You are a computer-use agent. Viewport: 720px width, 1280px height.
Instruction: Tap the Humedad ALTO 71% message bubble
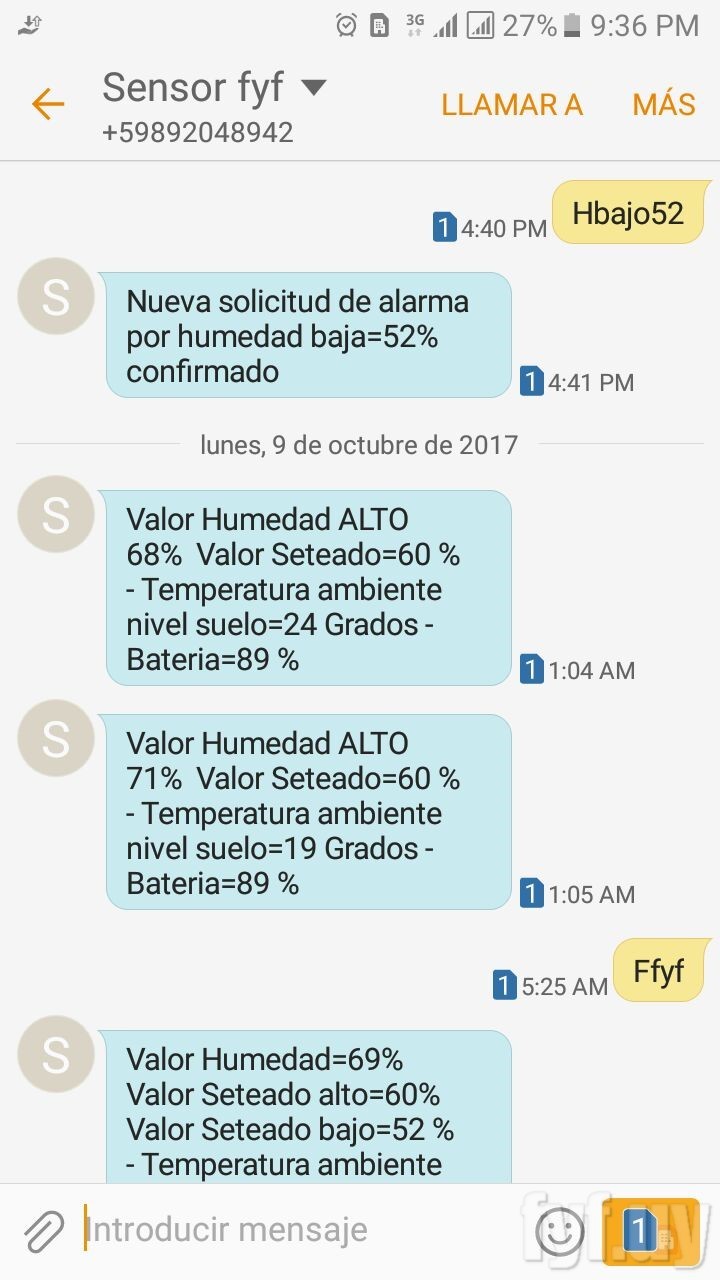click(308, 812)
